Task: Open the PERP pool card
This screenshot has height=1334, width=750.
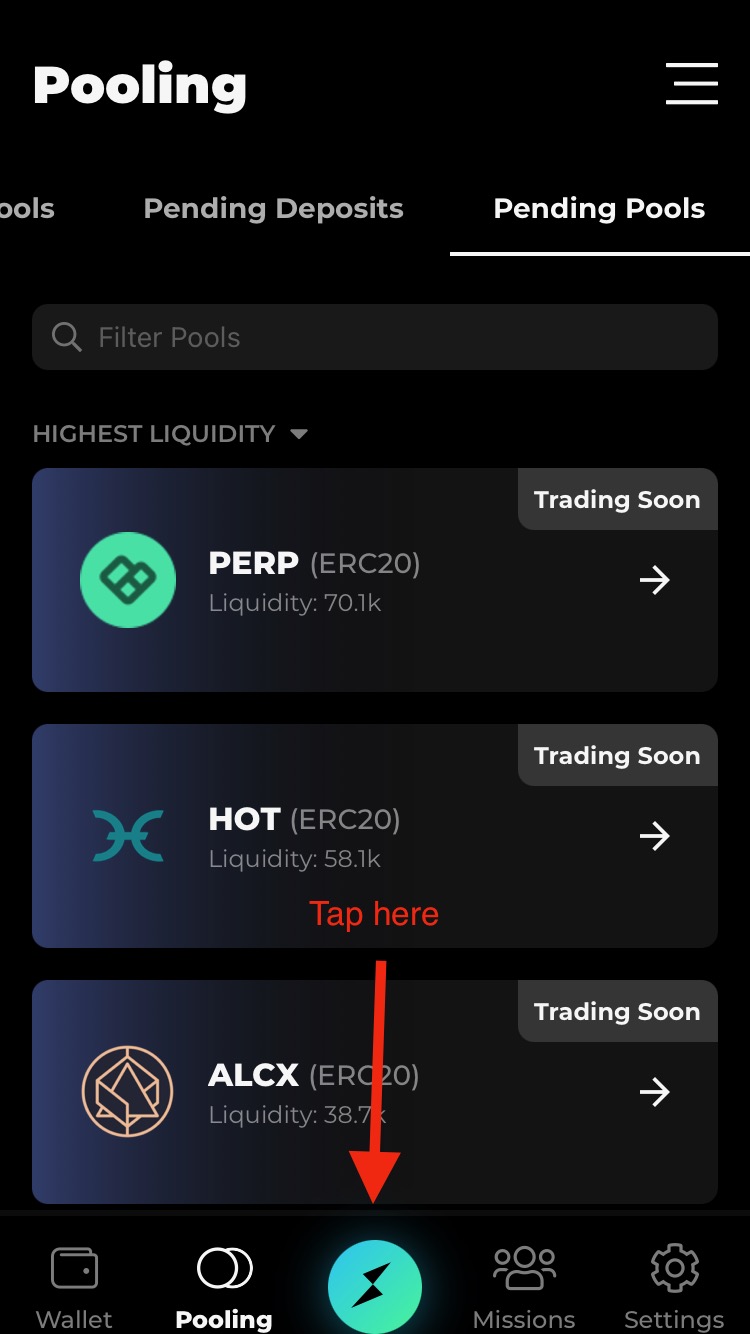Action: click(x=375, y=580)
